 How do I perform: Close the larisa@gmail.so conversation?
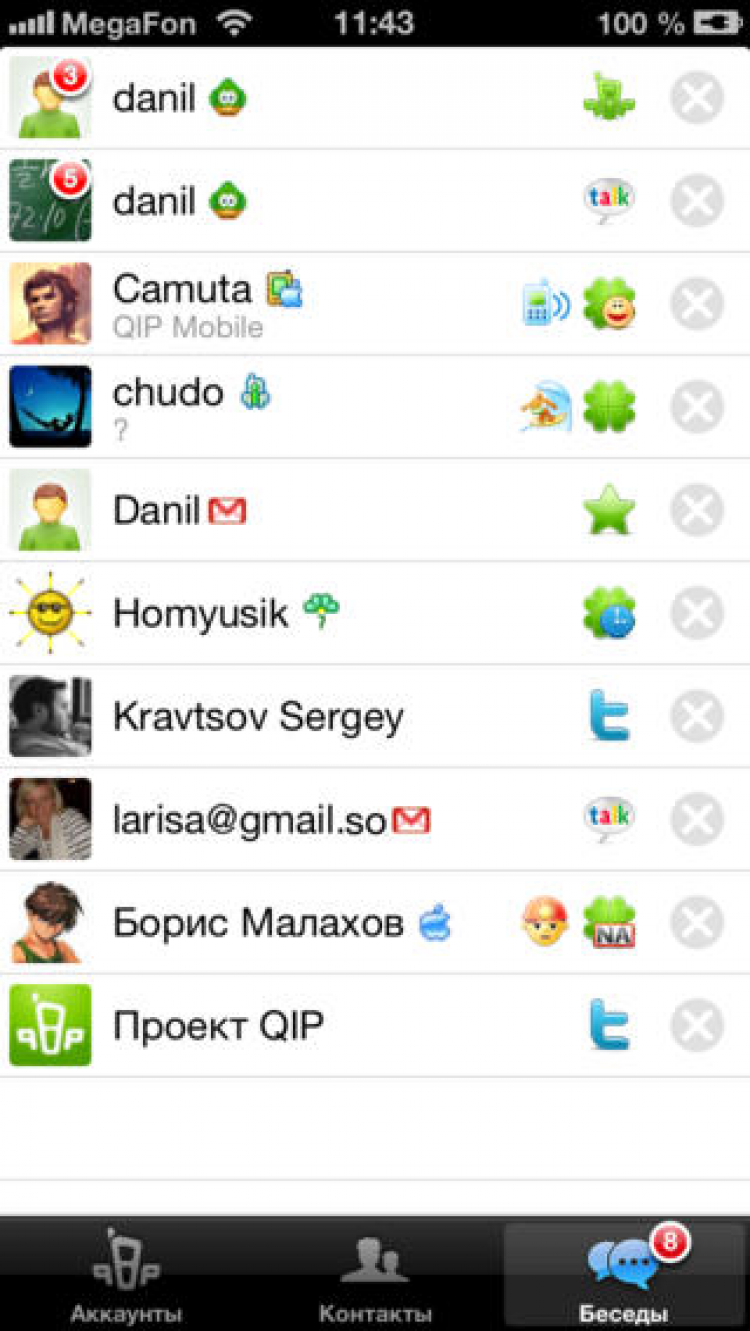coord(697,820)
